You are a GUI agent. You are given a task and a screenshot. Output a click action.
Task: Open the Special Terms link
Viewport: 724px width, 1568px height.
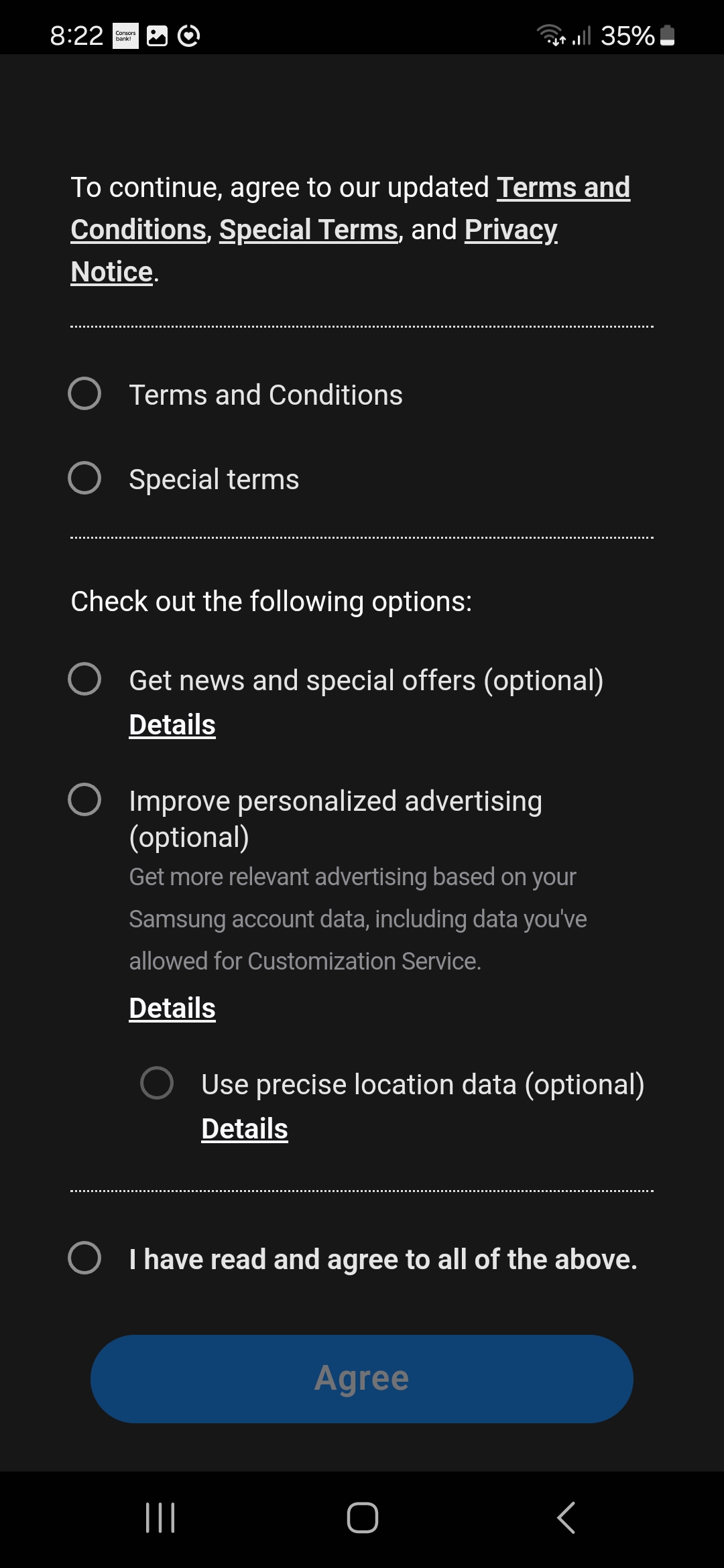308,230
